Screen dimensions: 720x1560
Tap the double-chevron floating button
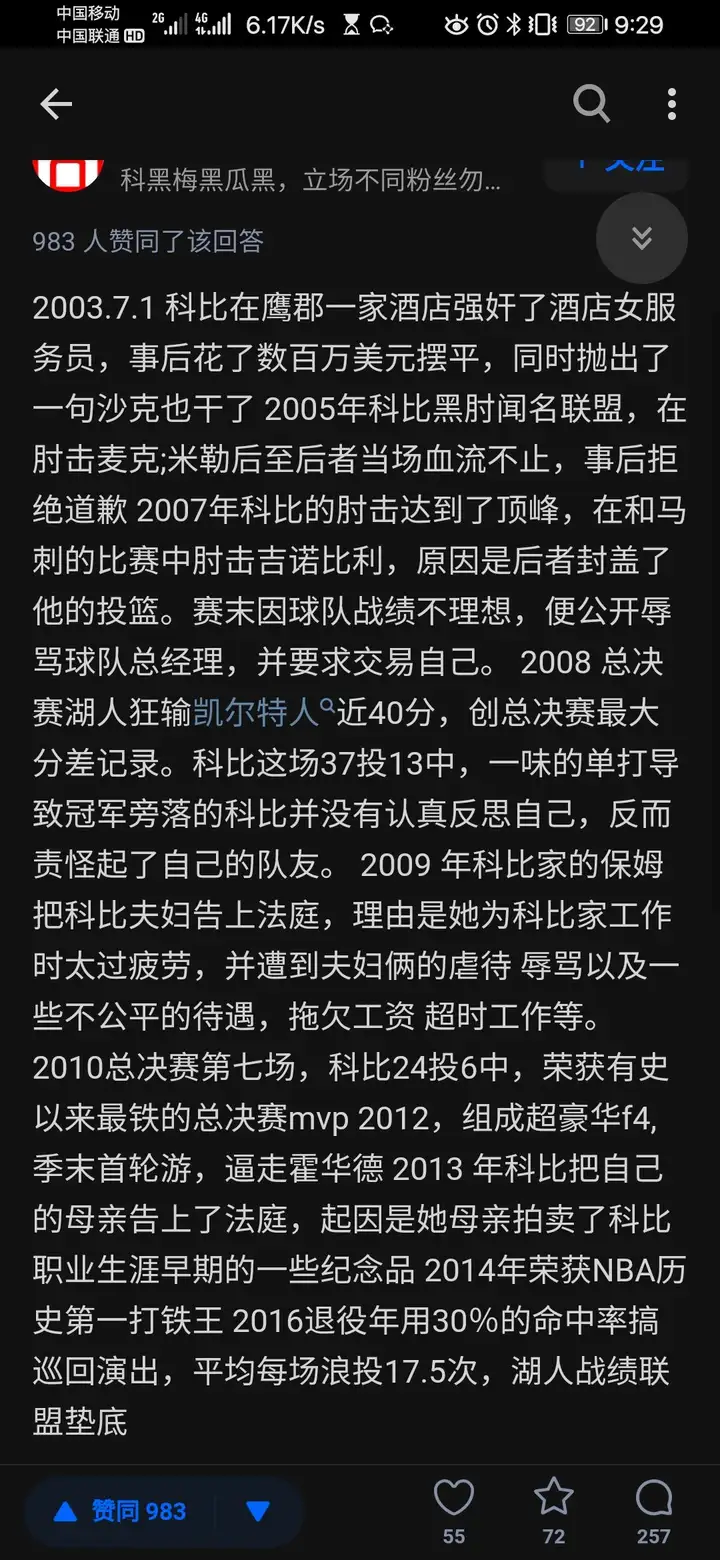[x=642, y=238]
